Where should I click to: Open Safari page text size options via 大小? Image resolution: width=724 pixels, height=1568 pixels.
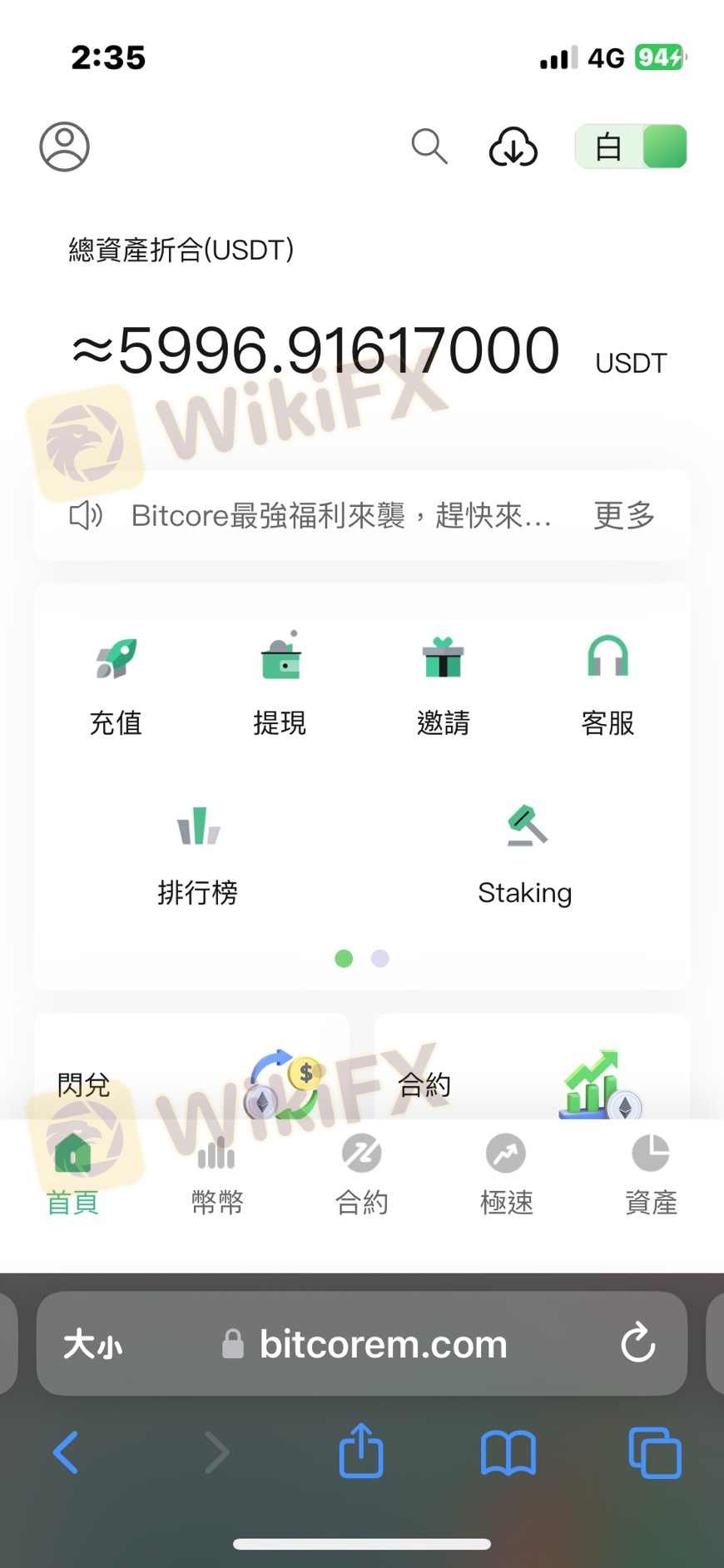93,1342
